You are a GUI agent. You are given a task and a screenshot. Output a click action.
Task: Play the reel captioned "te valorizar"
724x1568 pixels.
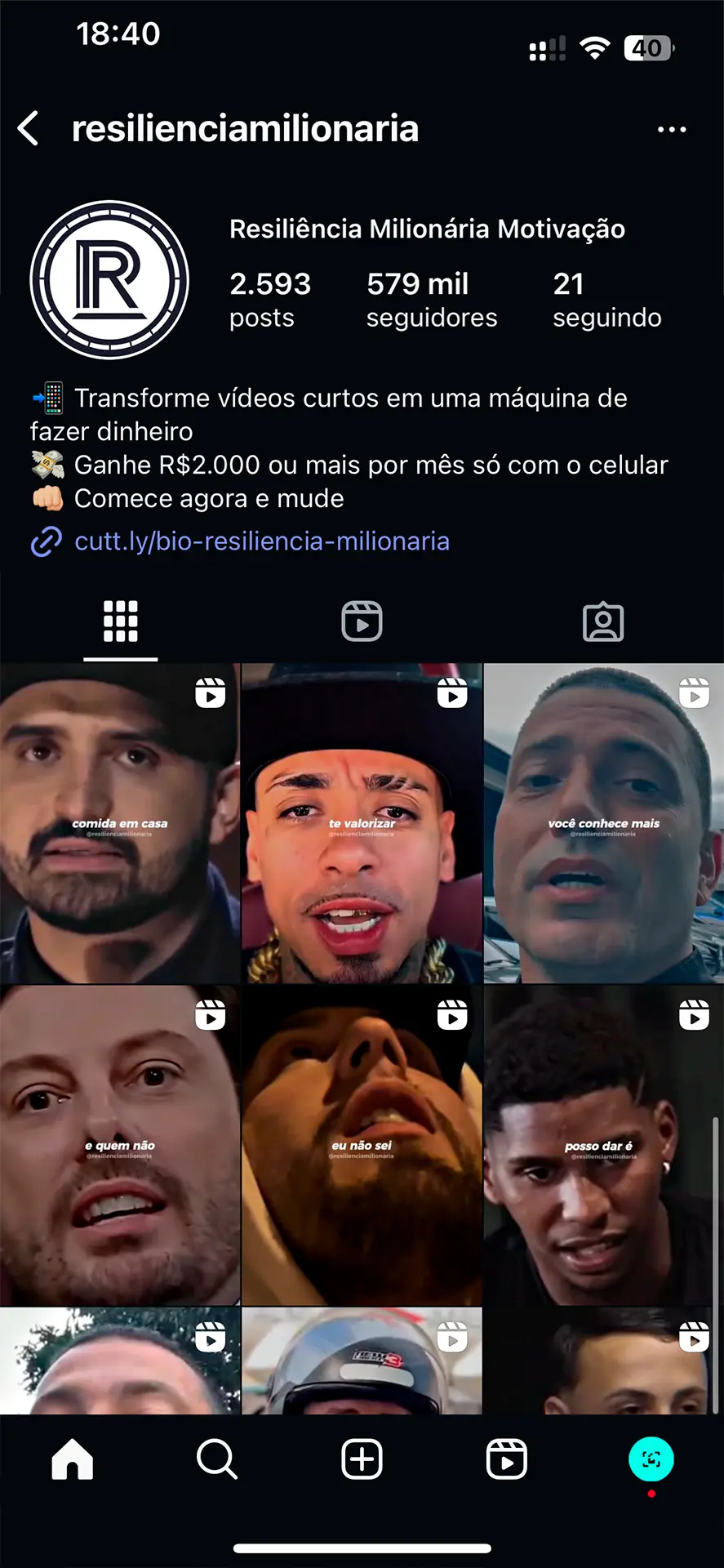tap(362, 822)
